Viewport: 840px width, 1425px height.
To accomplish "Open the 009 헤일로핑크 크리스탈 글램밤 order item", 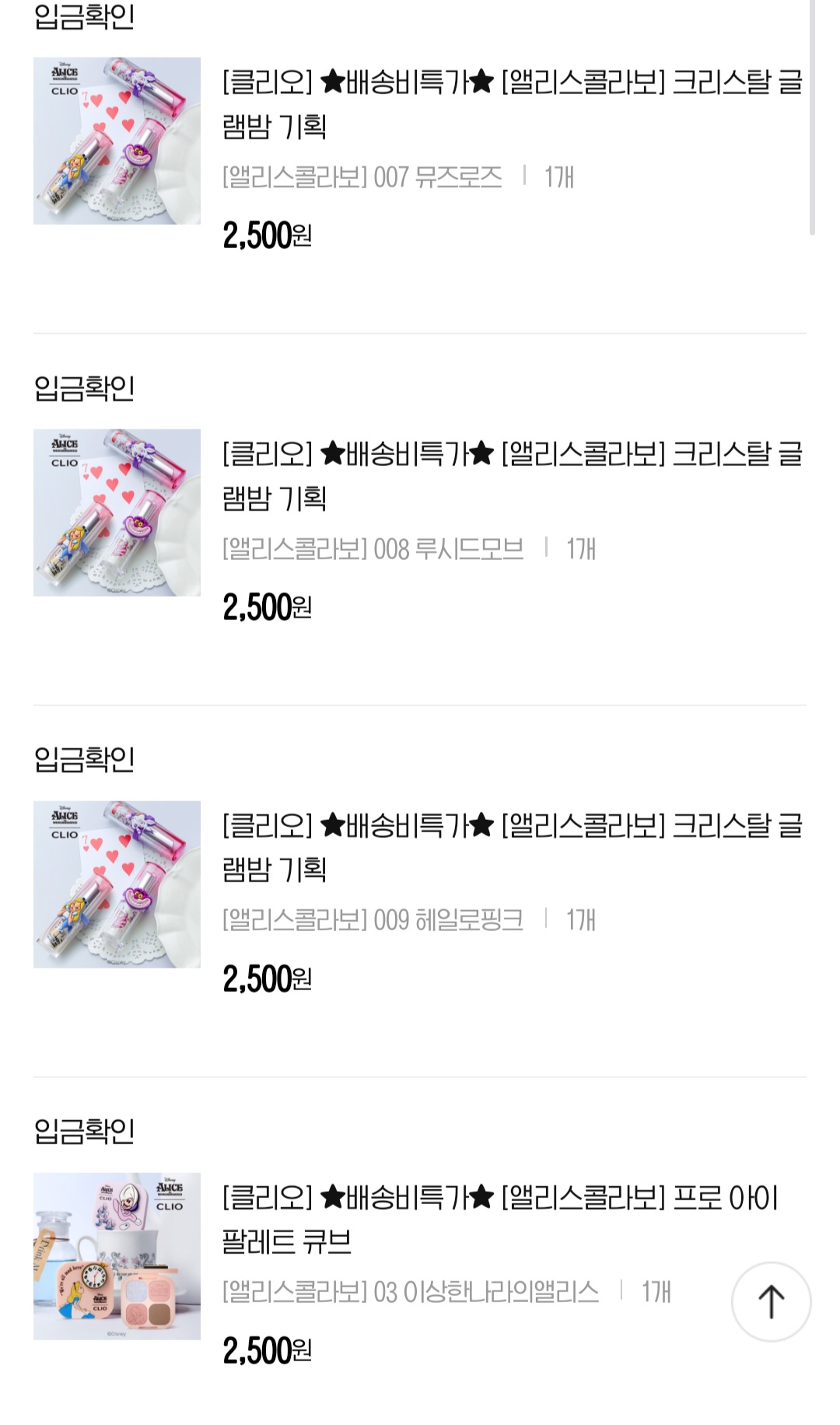I will pyautogui.click(x=512, y=847).
